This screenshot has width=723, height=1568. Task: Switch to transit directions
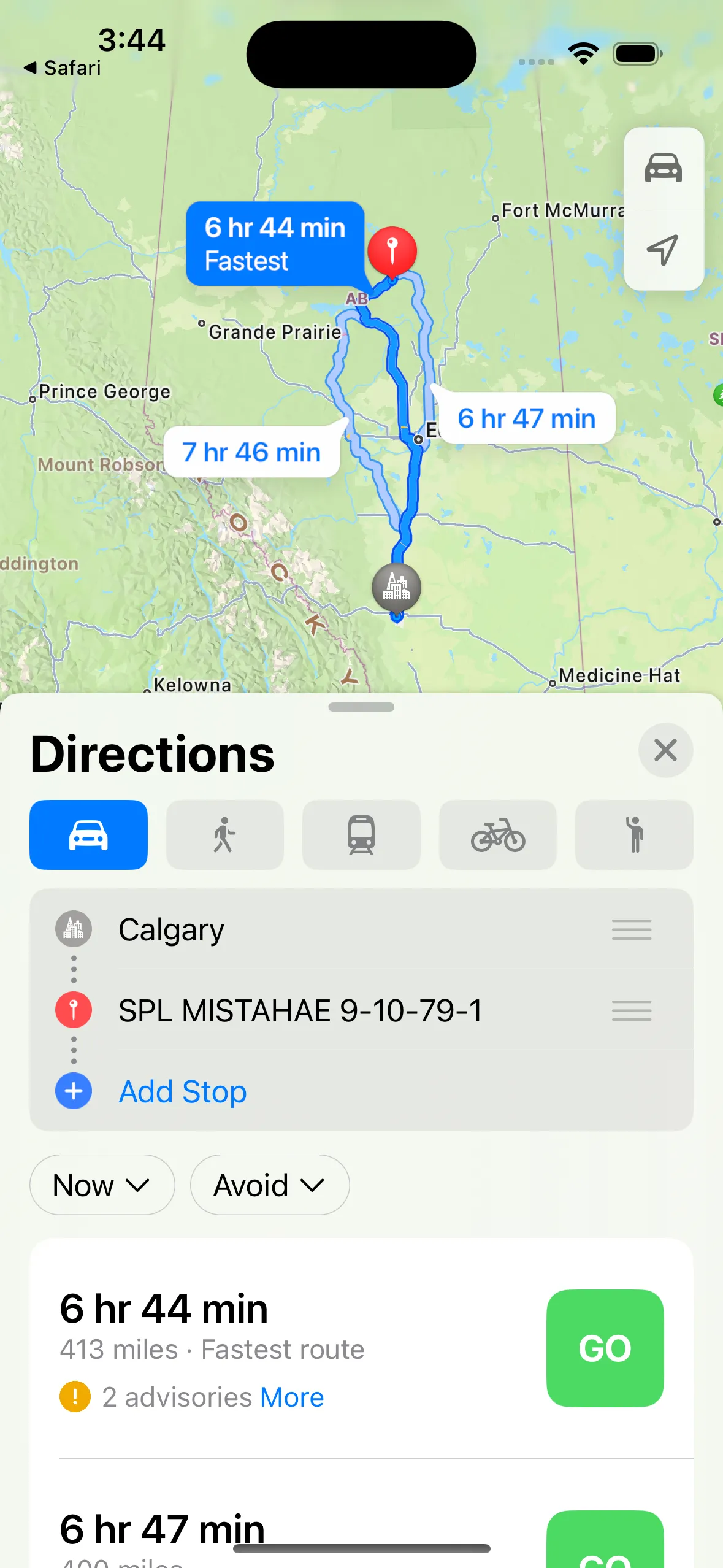pyautogui.click(x=361, y=835)
